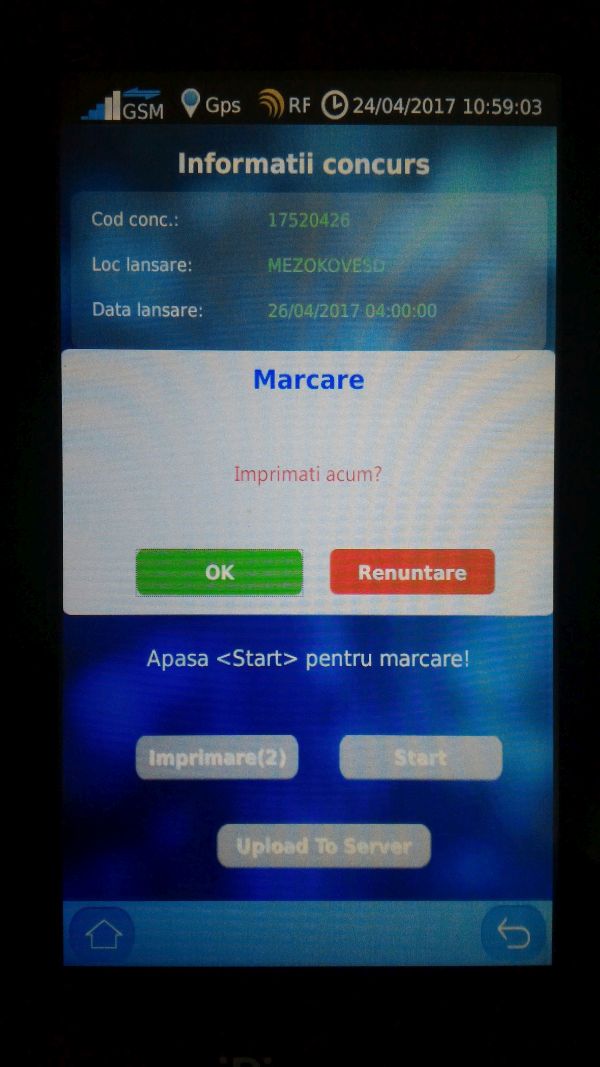
Task: Tap Start to begin marking
Action: coord(420,757)
